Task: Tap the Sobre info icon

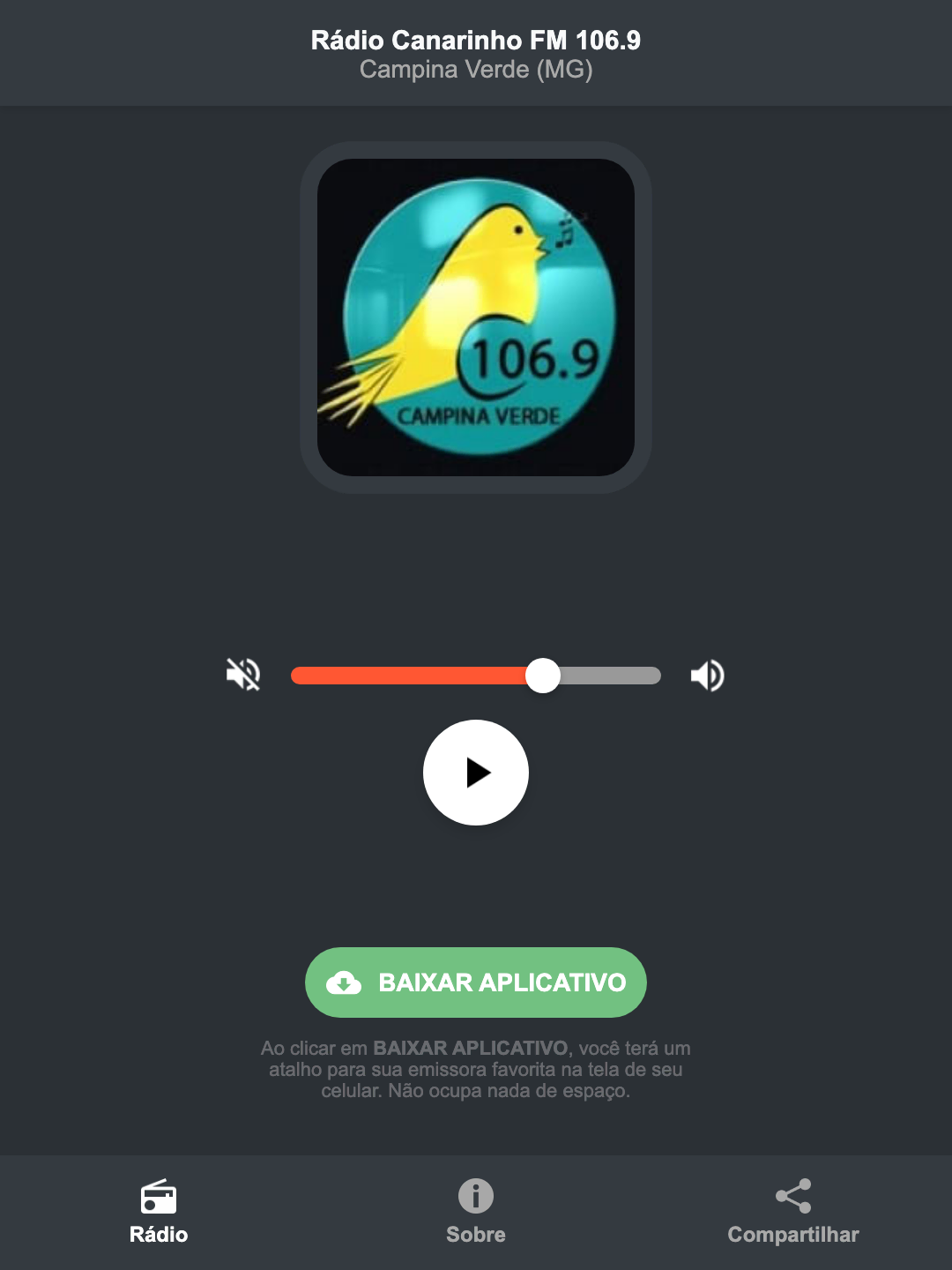Action: pos(475,1199)
